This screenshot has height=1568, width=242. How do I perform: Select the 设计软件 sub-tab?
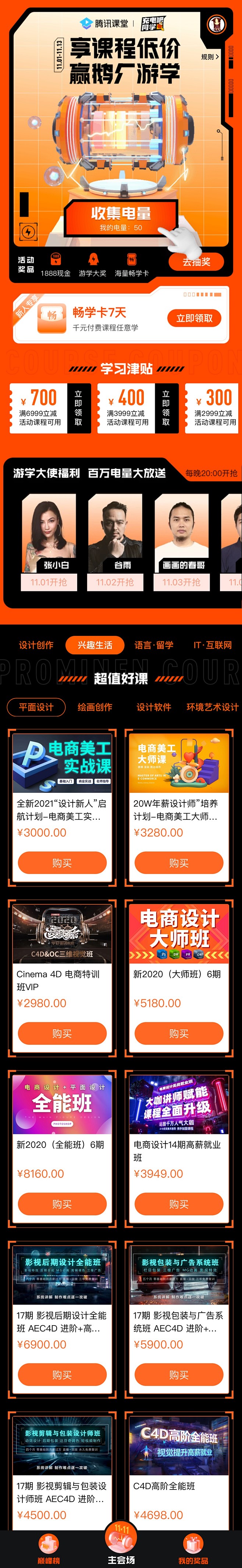tap(154, 707)
